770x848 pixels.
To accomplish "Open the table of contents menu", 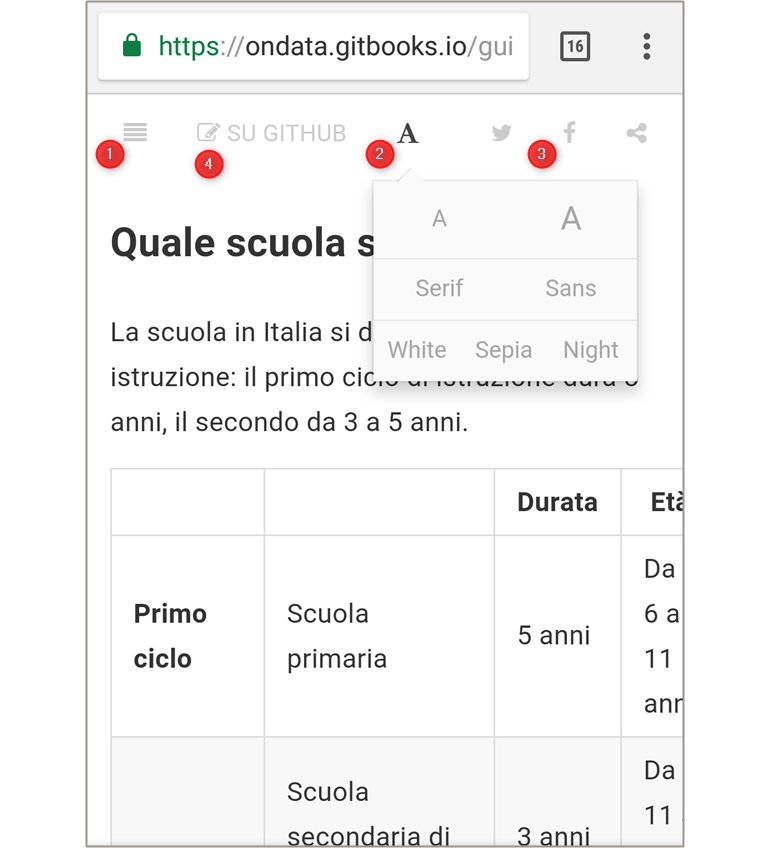I will tap(135, 132).
